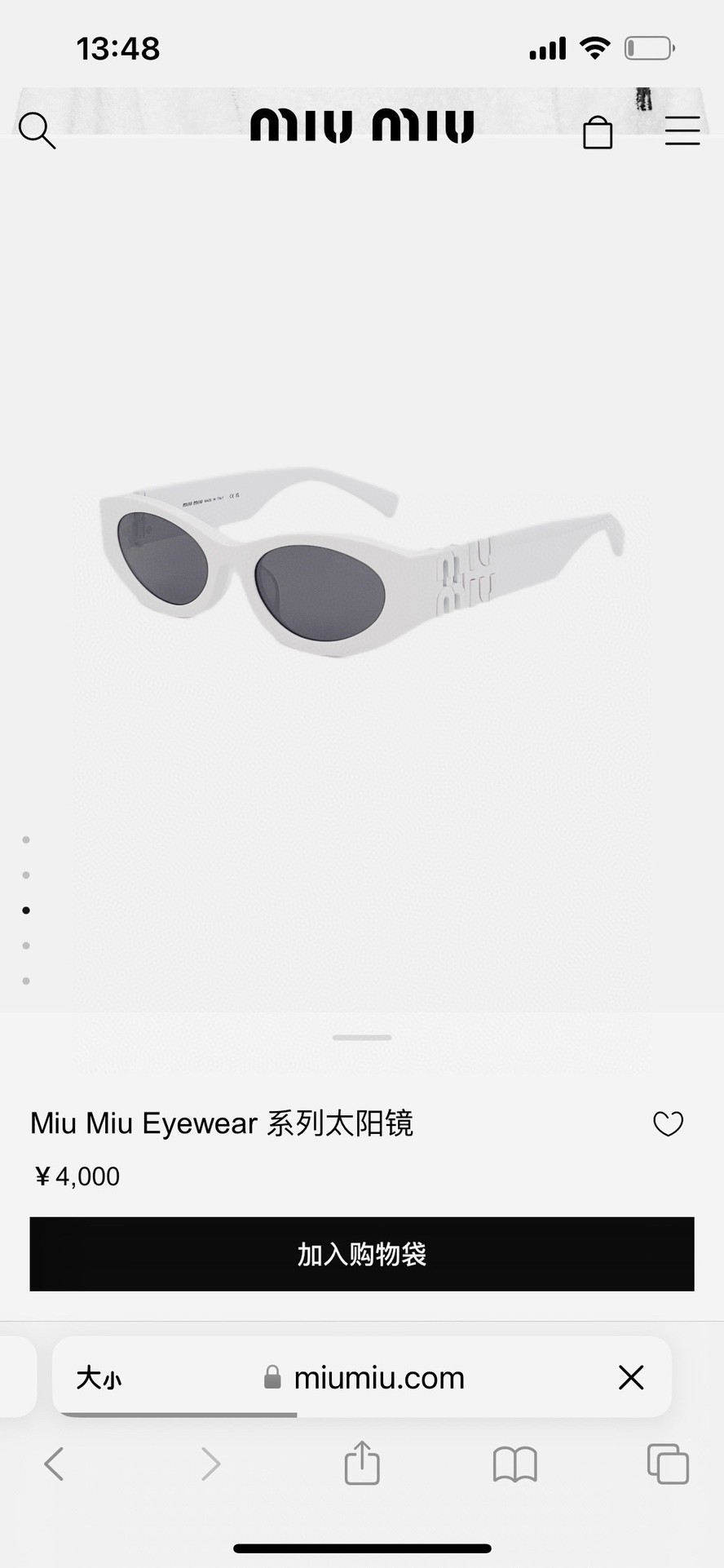
Task: View the sunglasses product image
Action: pyautogui.click(x=362, y=563)
